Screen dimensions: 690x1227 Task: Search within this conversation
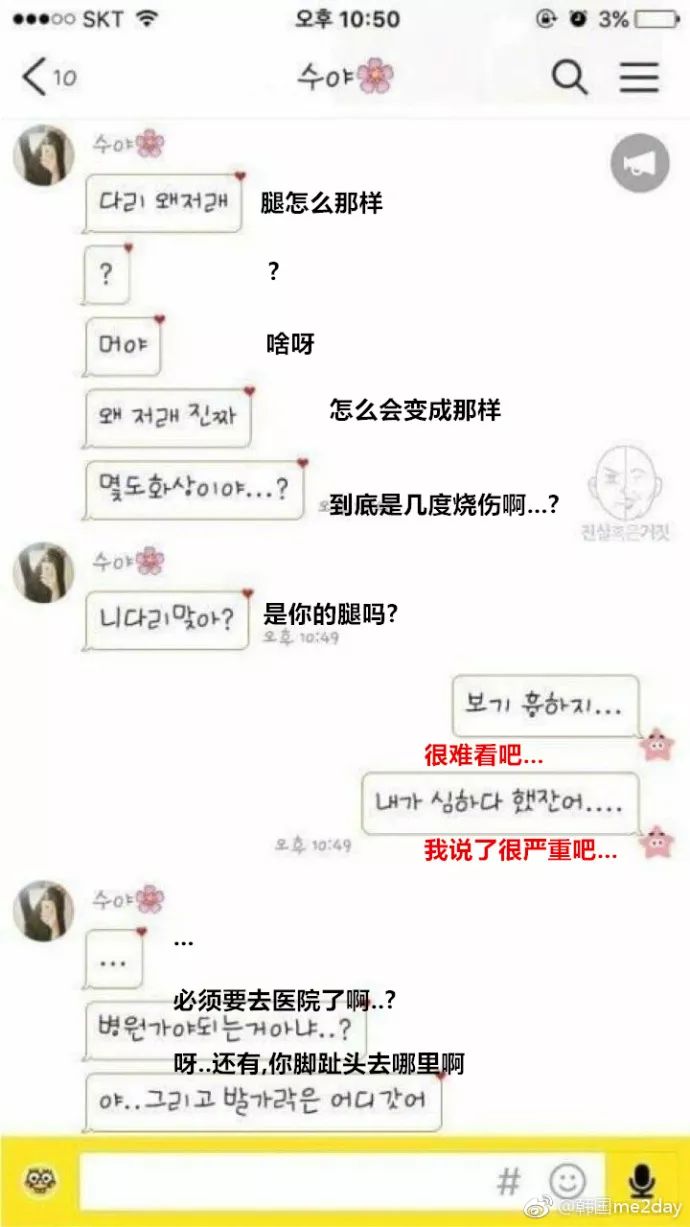(569, 77)
